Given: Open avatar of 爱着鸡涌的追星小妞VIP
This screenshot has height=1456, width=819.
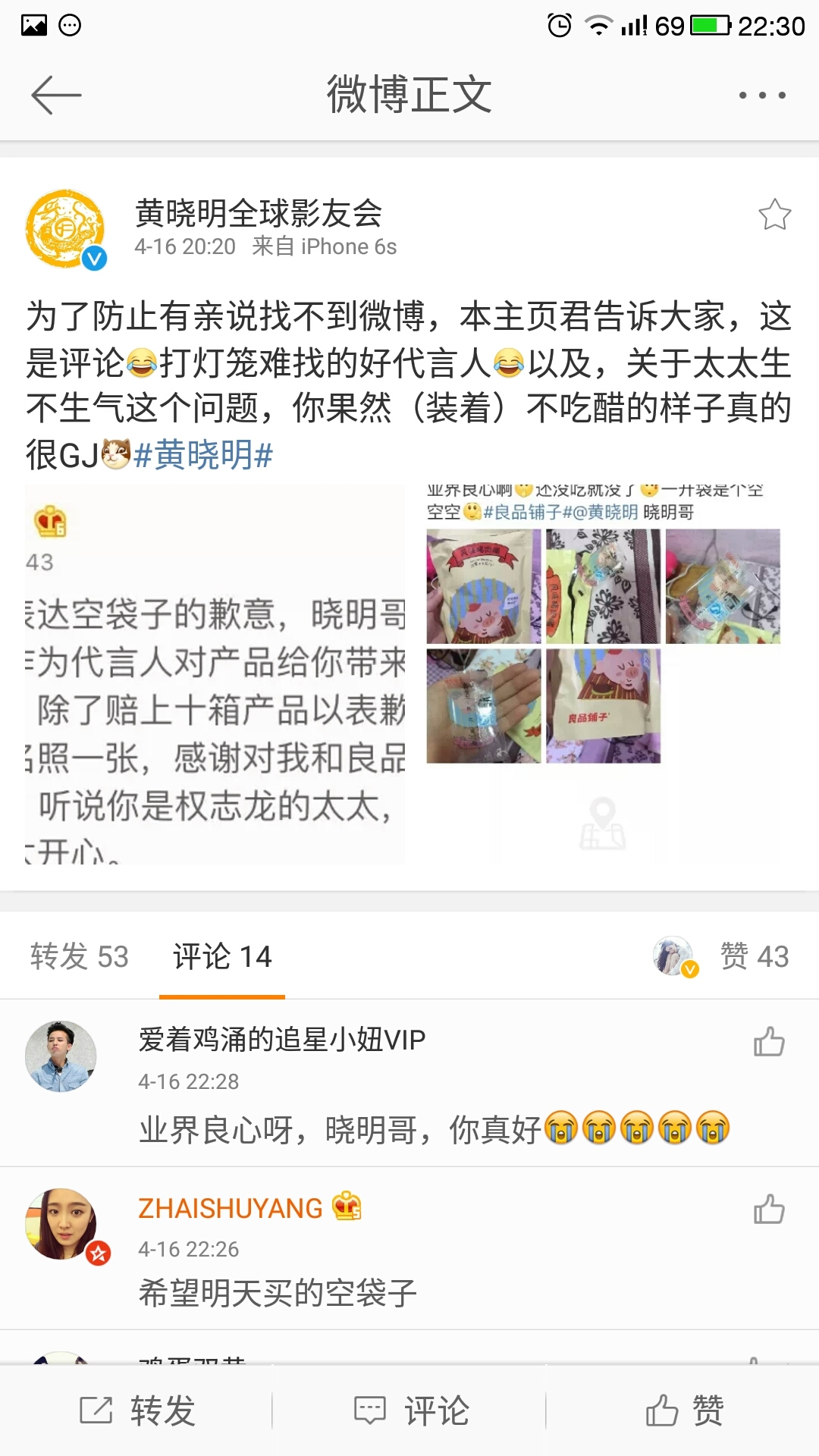Looking at the screenshot, I should [61, 1056].
